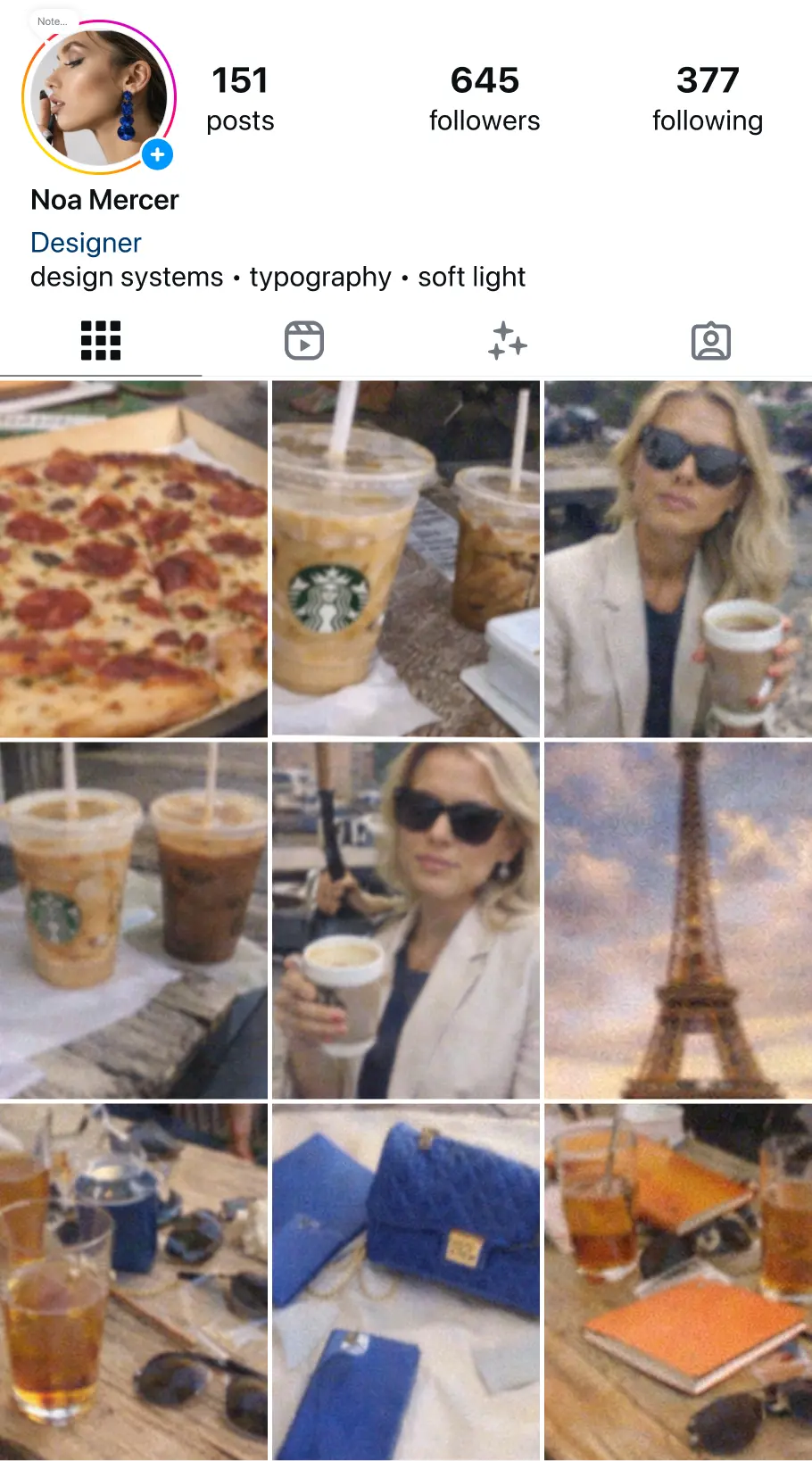Open the Eiffel Tower photo
Image resolution: width=812 pixels, height=1461 pixels.
678,920
